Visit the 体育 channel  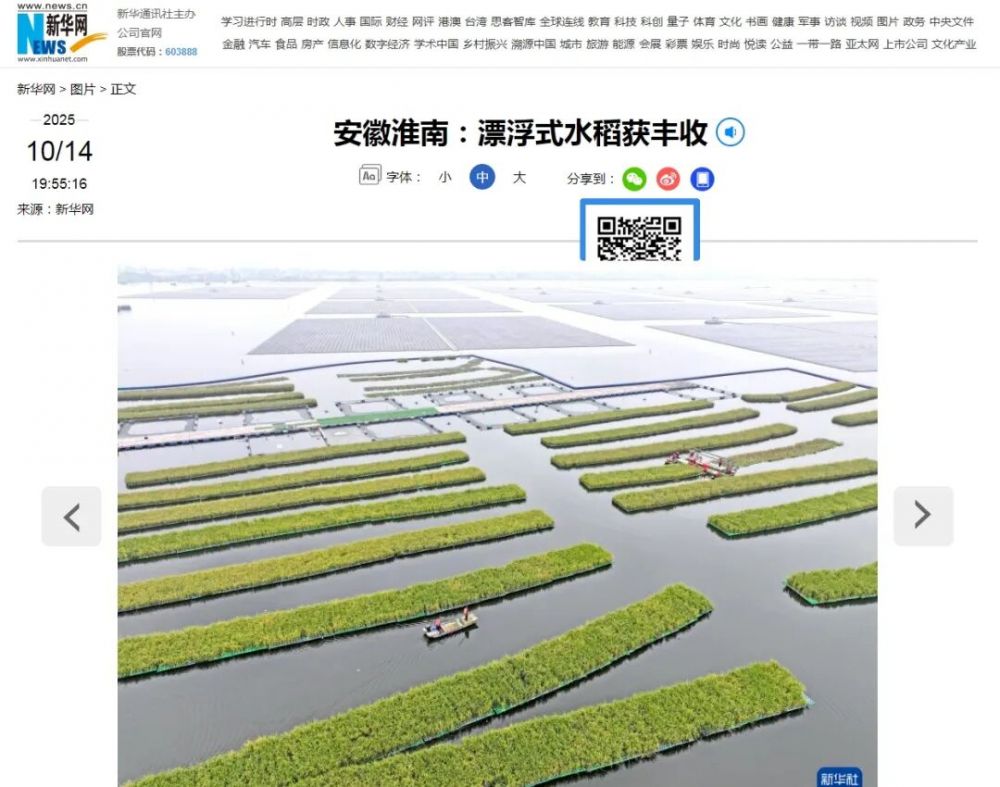704,21
